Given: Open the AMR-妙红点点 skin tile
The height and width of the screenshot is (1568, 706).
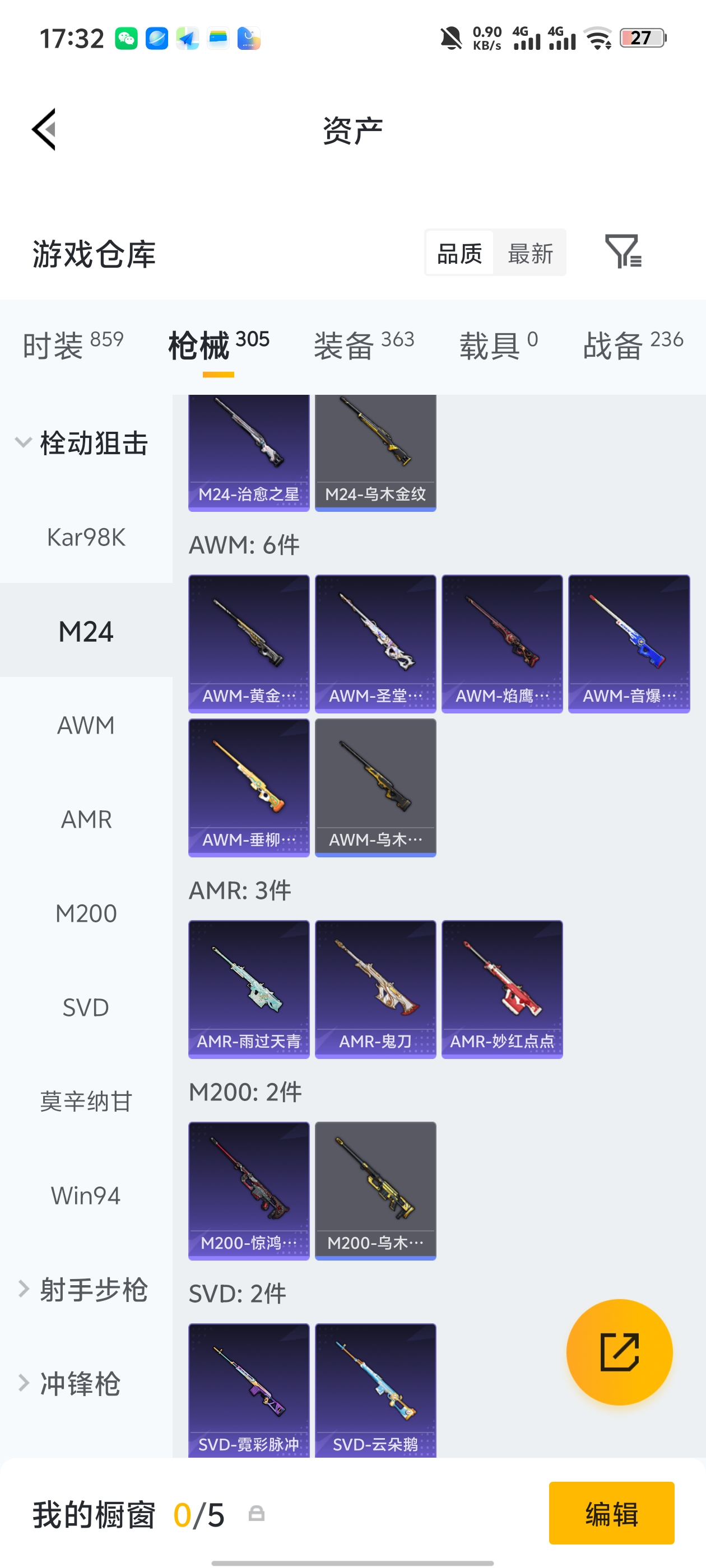Looking at the screenshot, I should (x=502, y=988).
